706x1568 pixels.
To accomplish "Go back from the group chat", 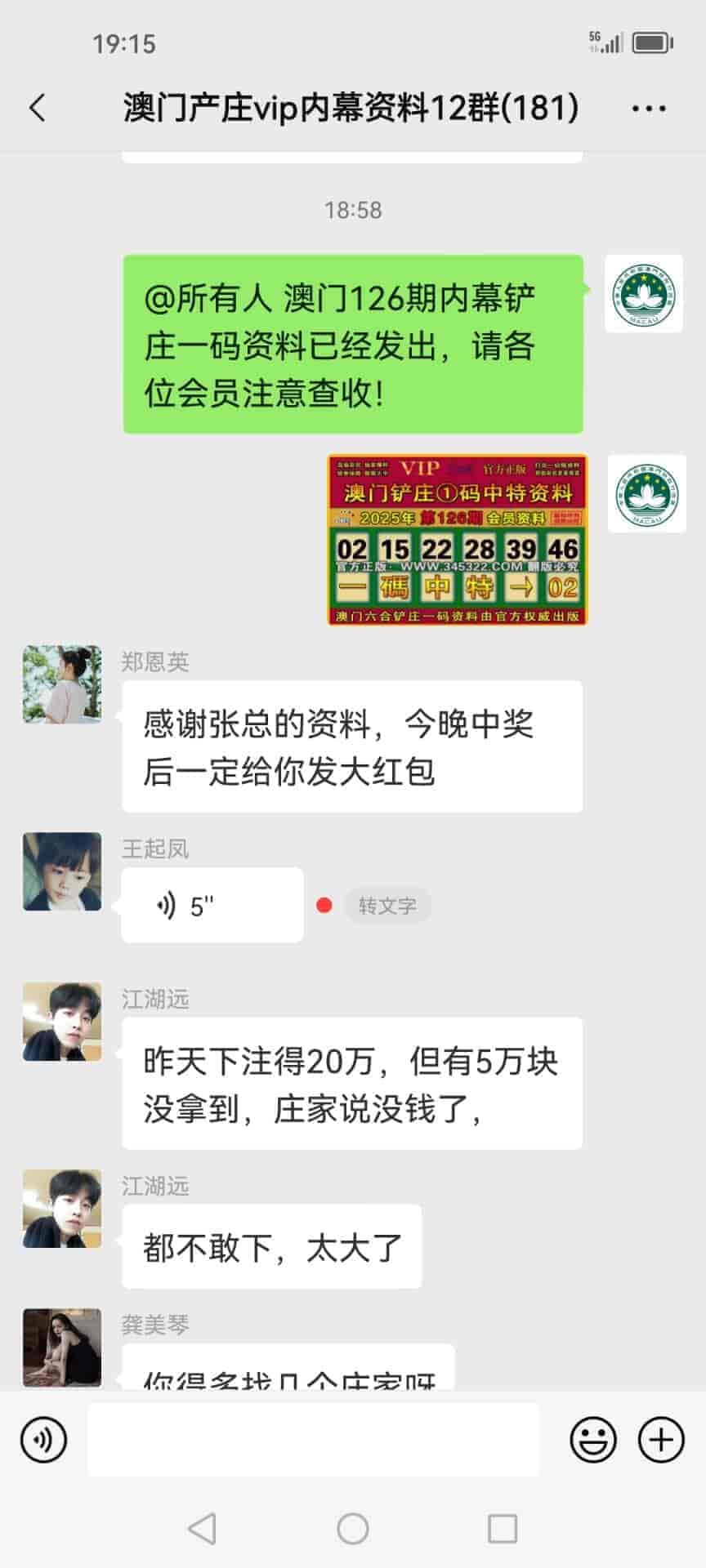I will coord(38,108).
